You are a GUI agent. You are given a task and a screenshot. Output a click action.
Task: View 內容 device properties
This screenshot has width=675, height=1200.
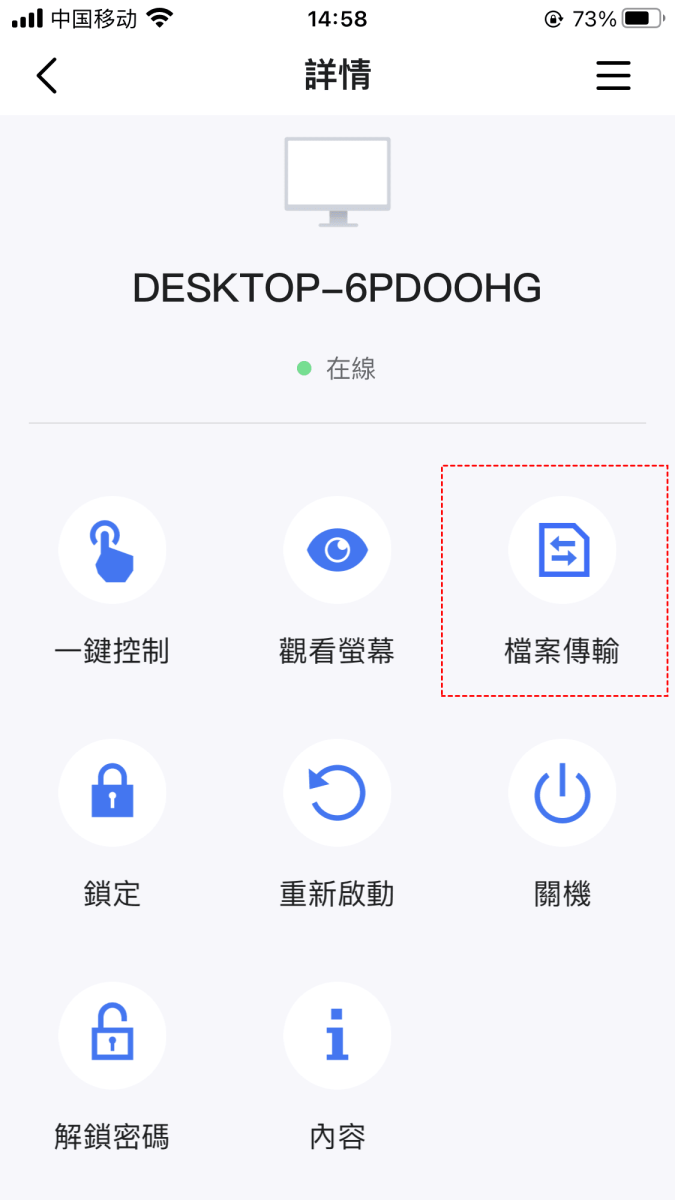337,1035
